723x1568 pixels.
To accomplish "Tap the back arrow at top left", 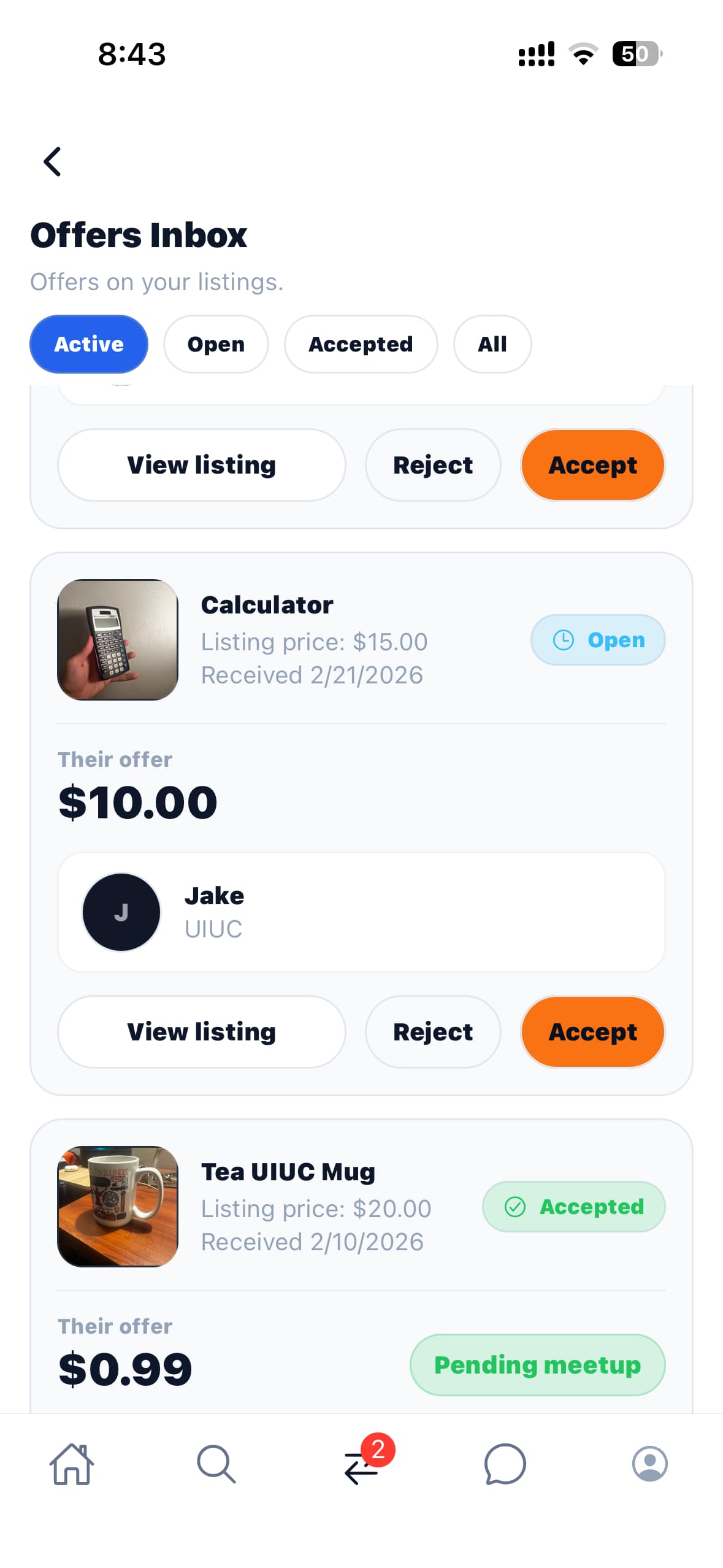I will [x=53, y=161].
